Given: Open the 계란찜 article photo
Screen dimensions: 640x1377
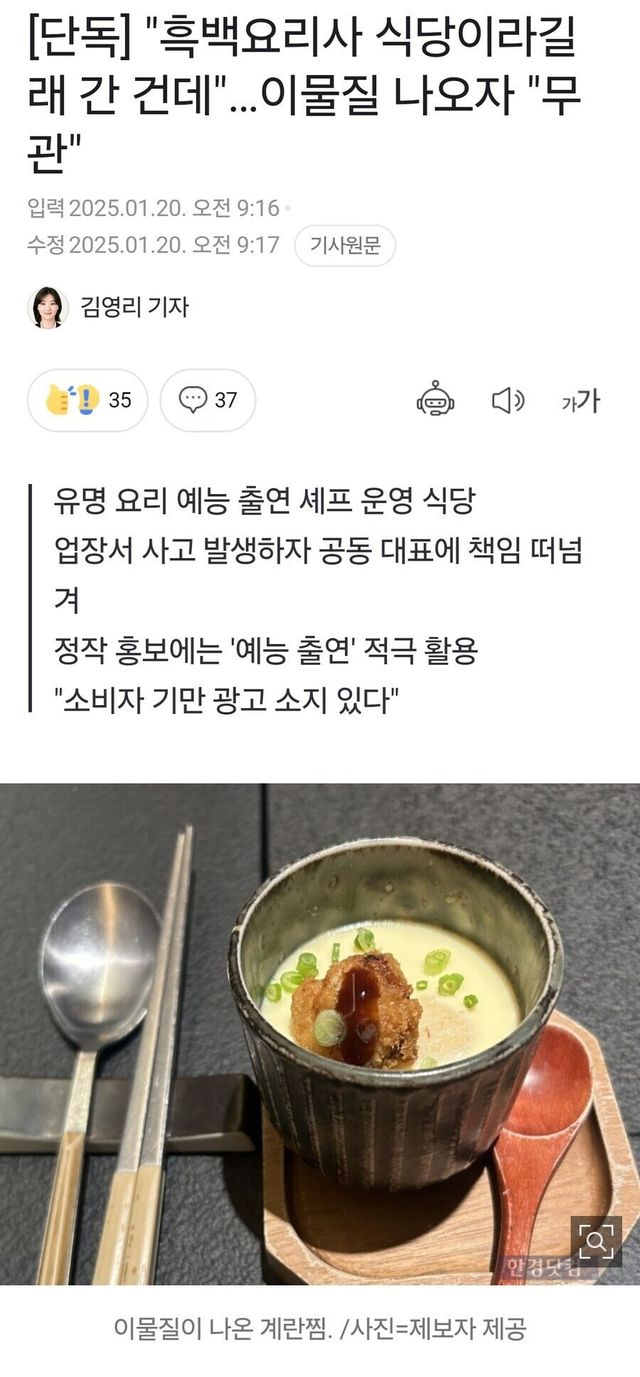Looking at the screenshot, I should pos(320,1034).
